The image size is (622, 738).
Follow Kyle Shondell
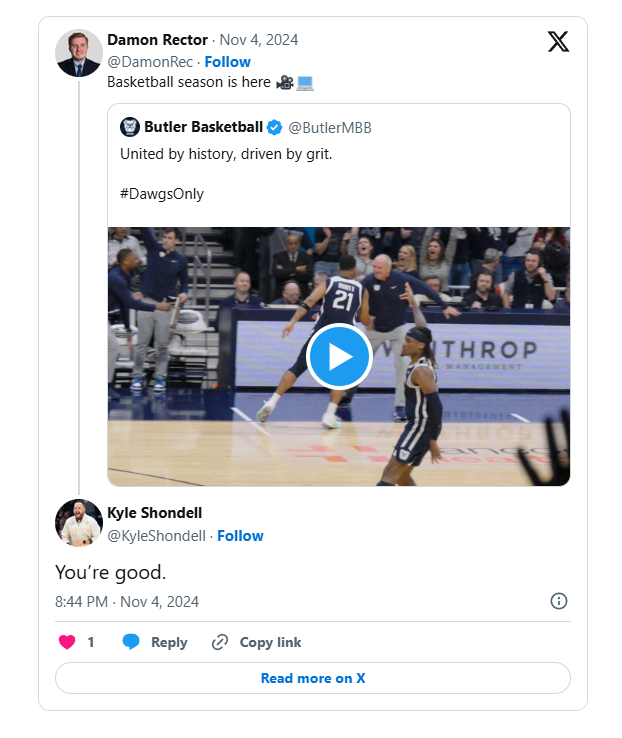tap(240, 536)
